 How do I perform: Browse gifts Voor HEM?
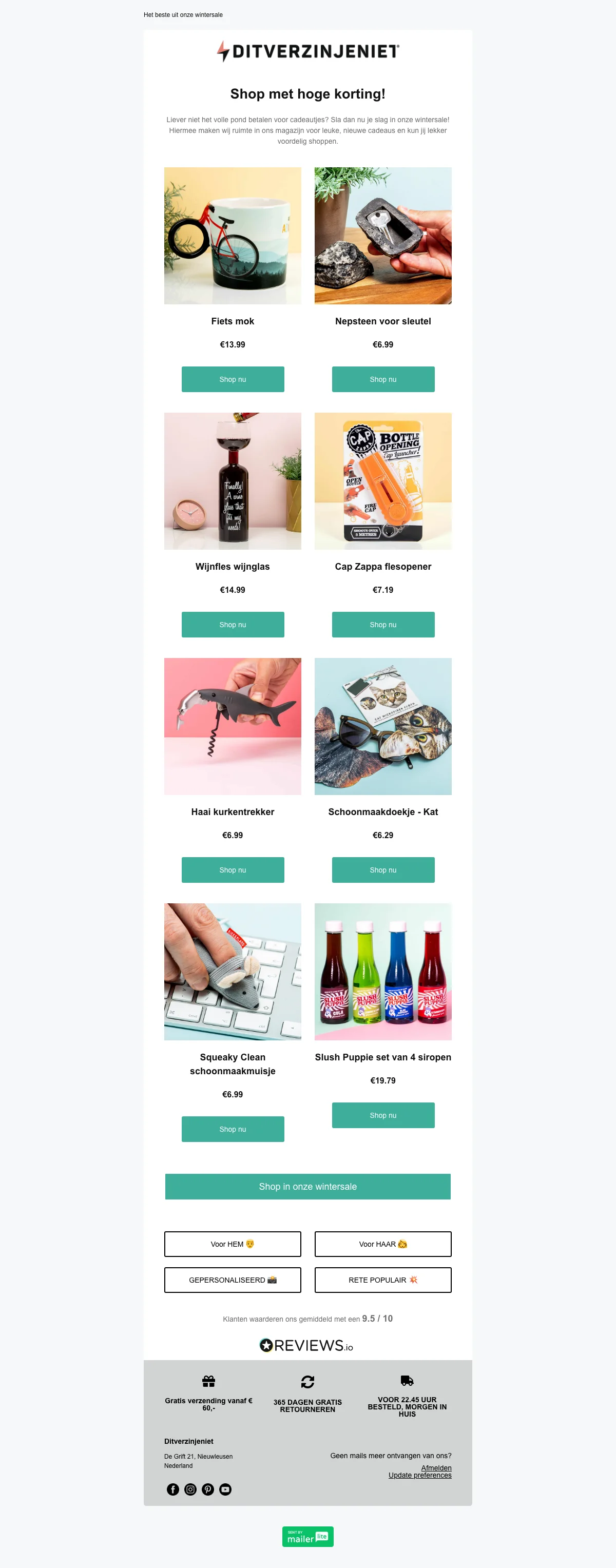click(x=233, y=1244)
